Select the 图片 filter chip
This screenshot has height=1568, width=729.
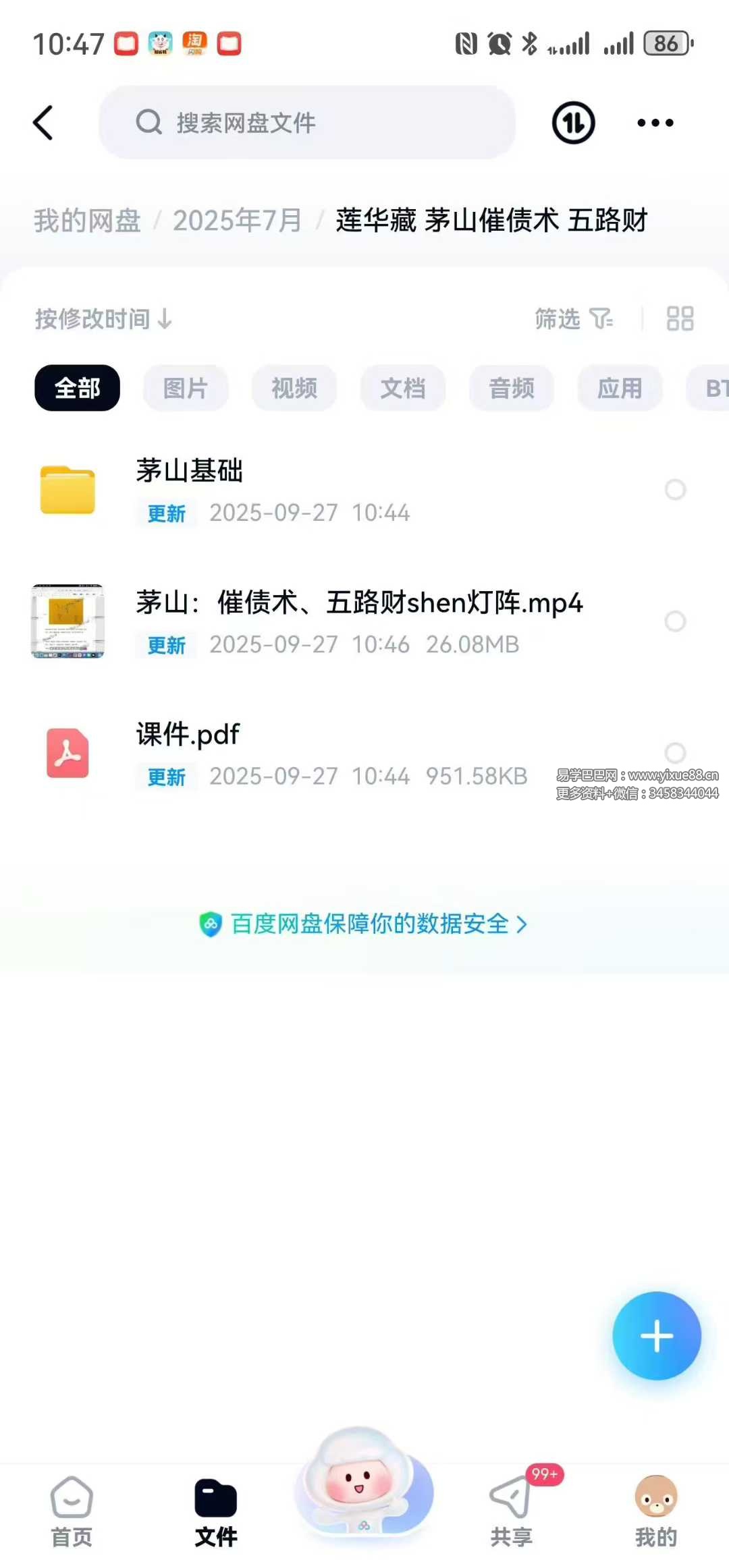click(186, 389)
